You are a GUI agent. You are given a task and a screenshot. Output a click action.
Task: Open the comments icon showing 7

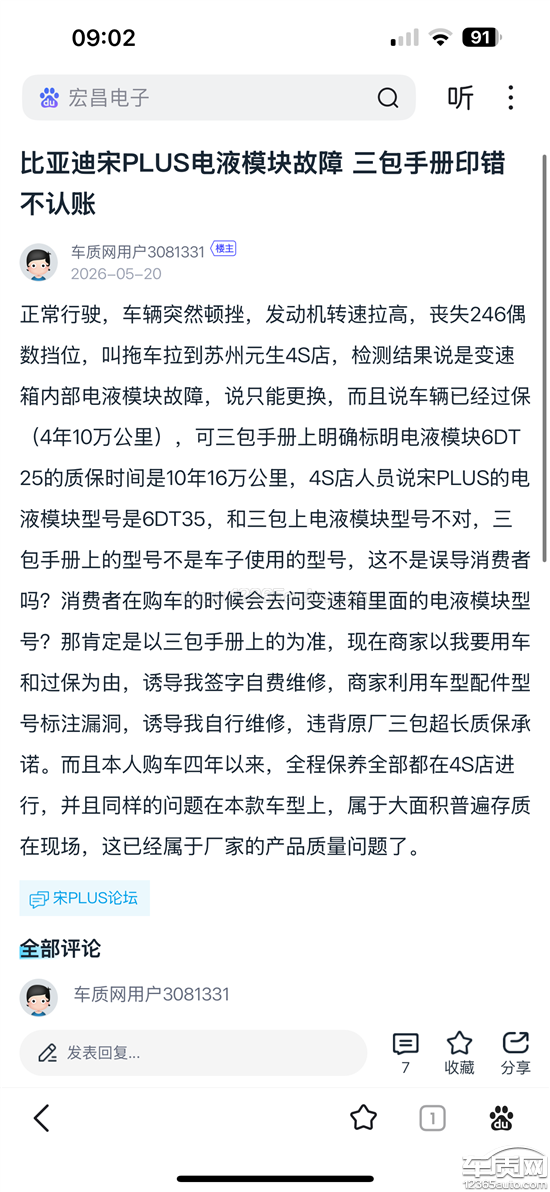pos(405,1052)
